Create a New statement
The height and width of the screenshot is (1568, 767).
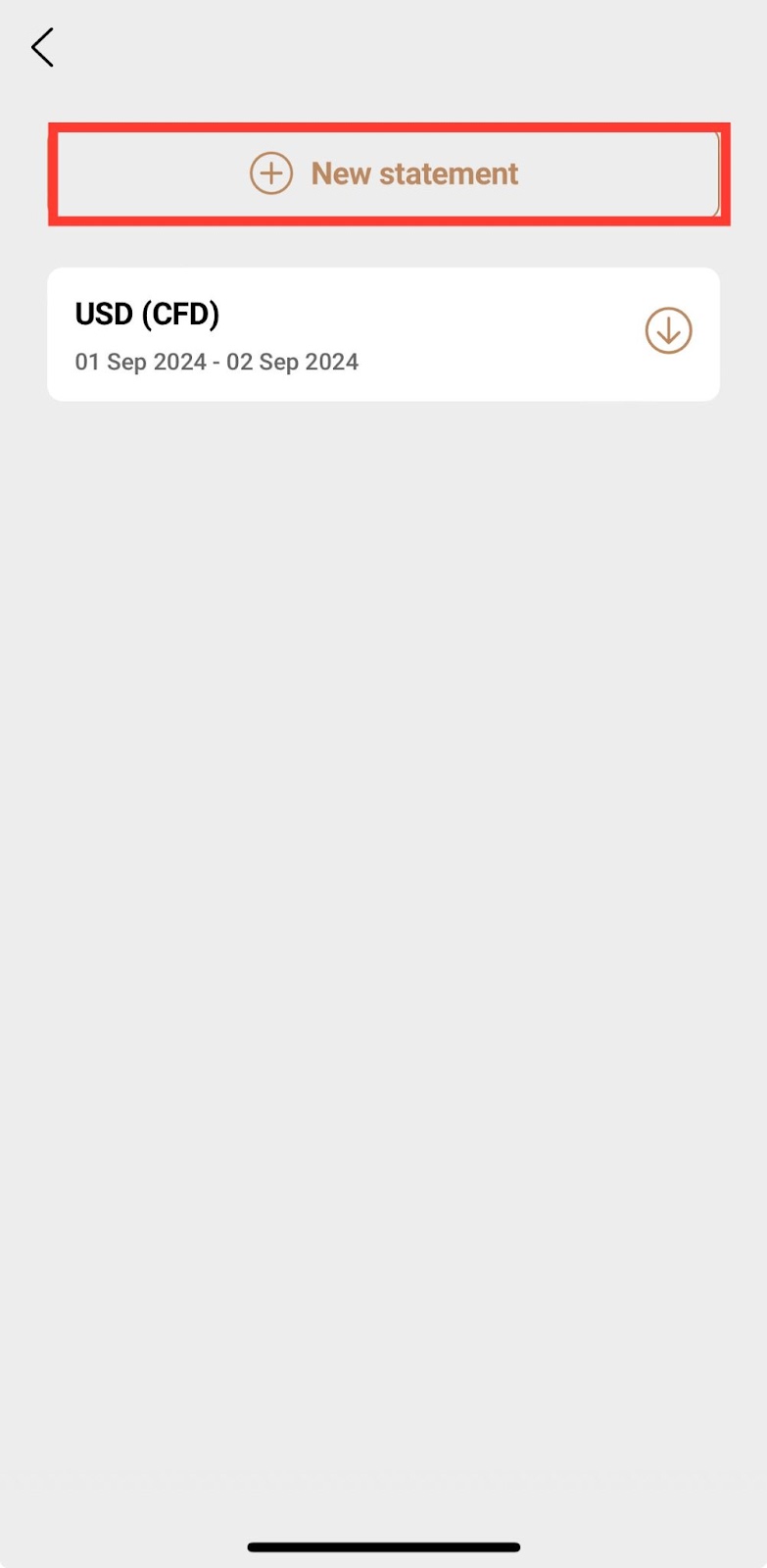pos(385,173)
